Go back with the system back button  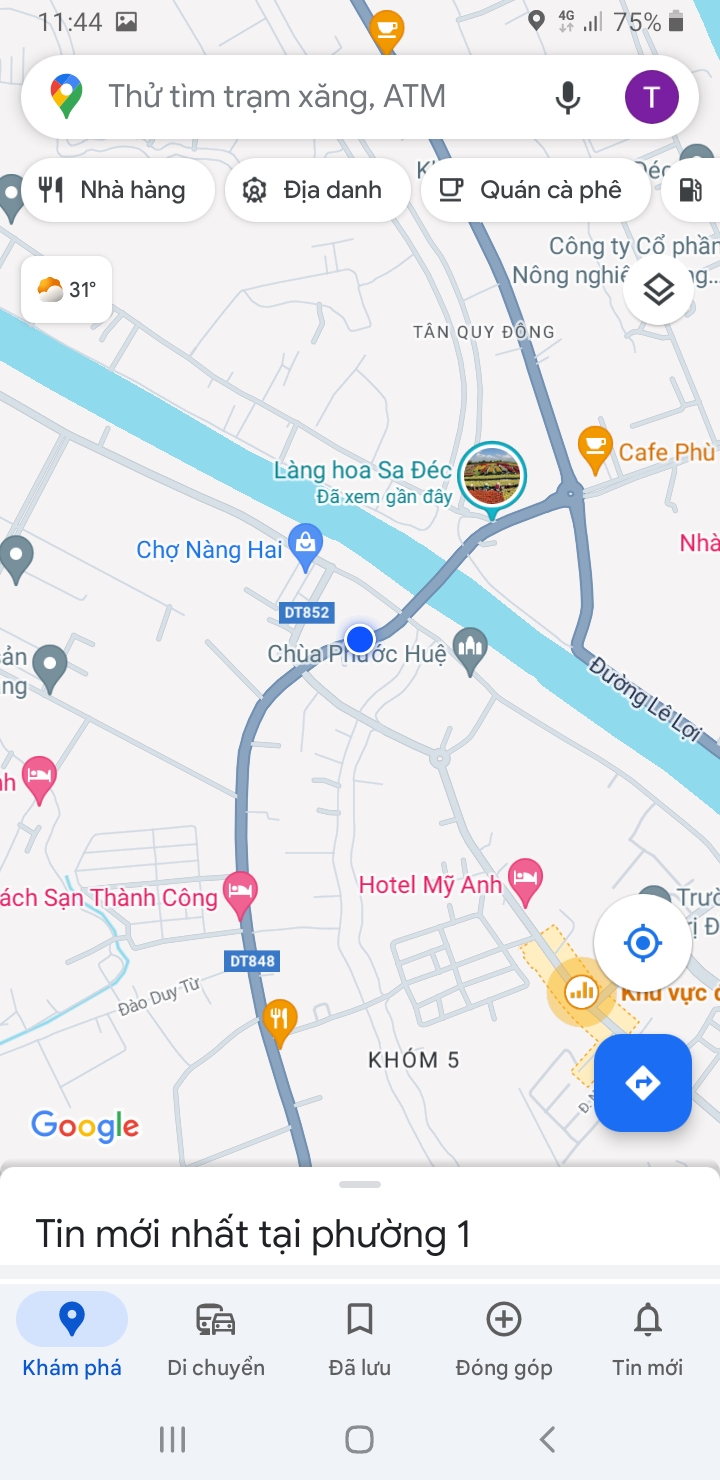coord(547,1440)
